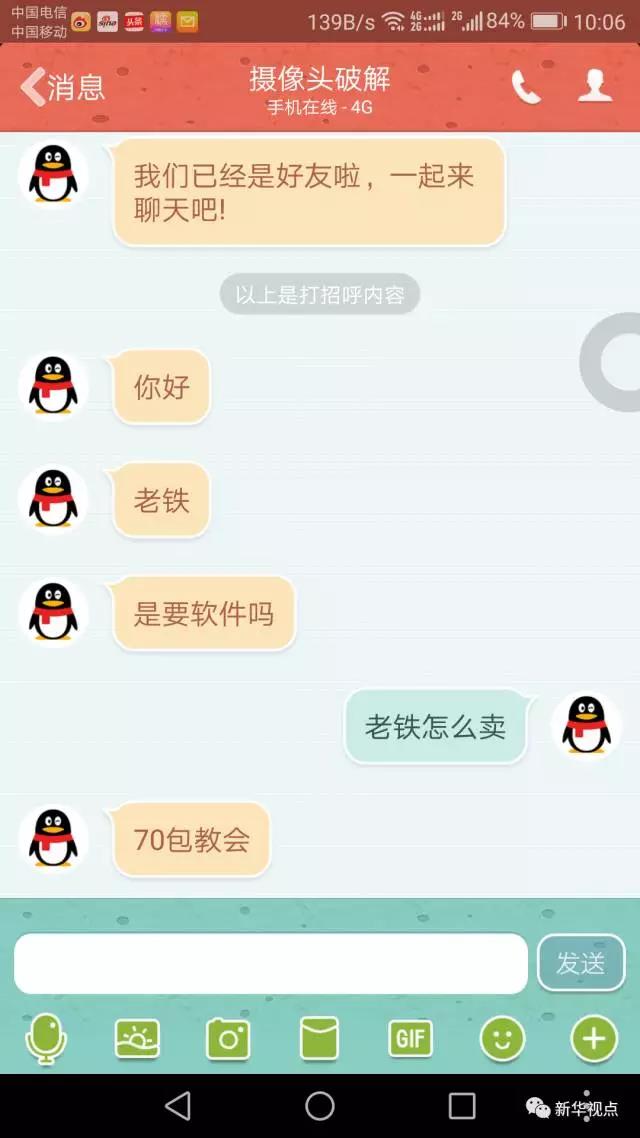Tap the message text input field
The width and height of the screenshot is (640, 1138).
[x=270, y=963]
